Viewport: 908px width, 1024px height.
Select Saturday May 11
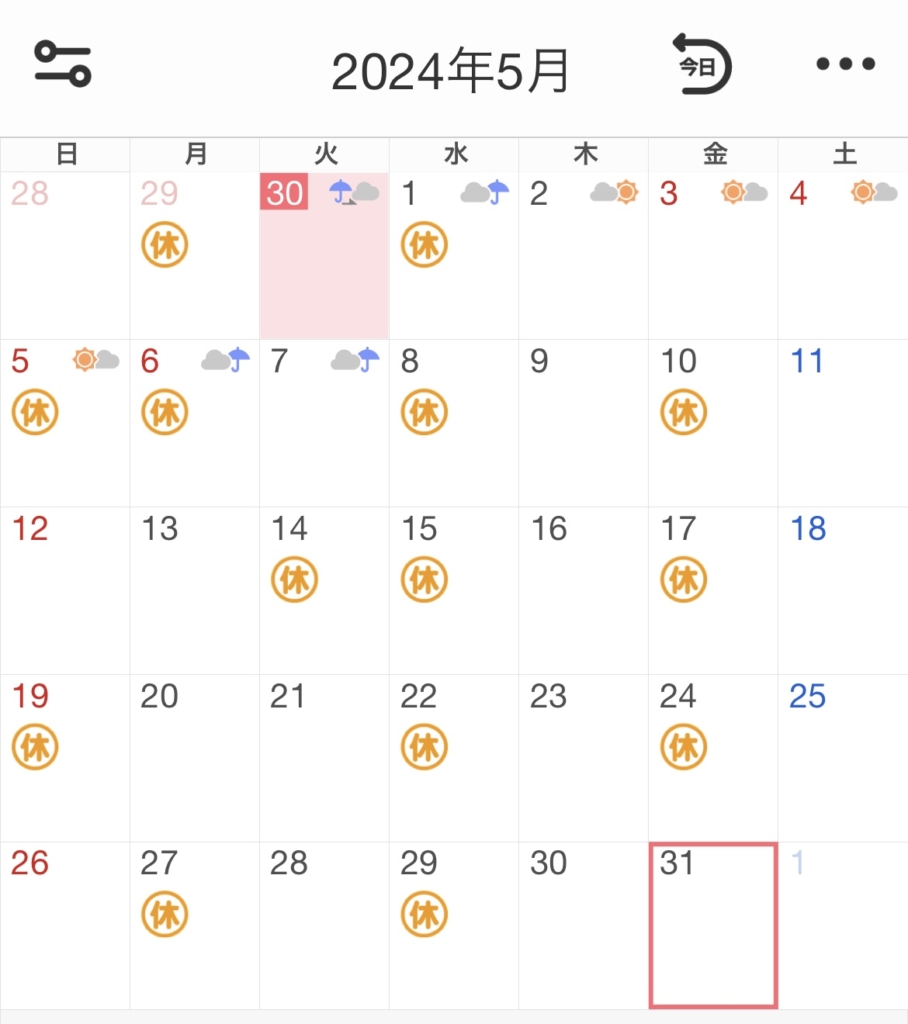click(x=843, y=422)
